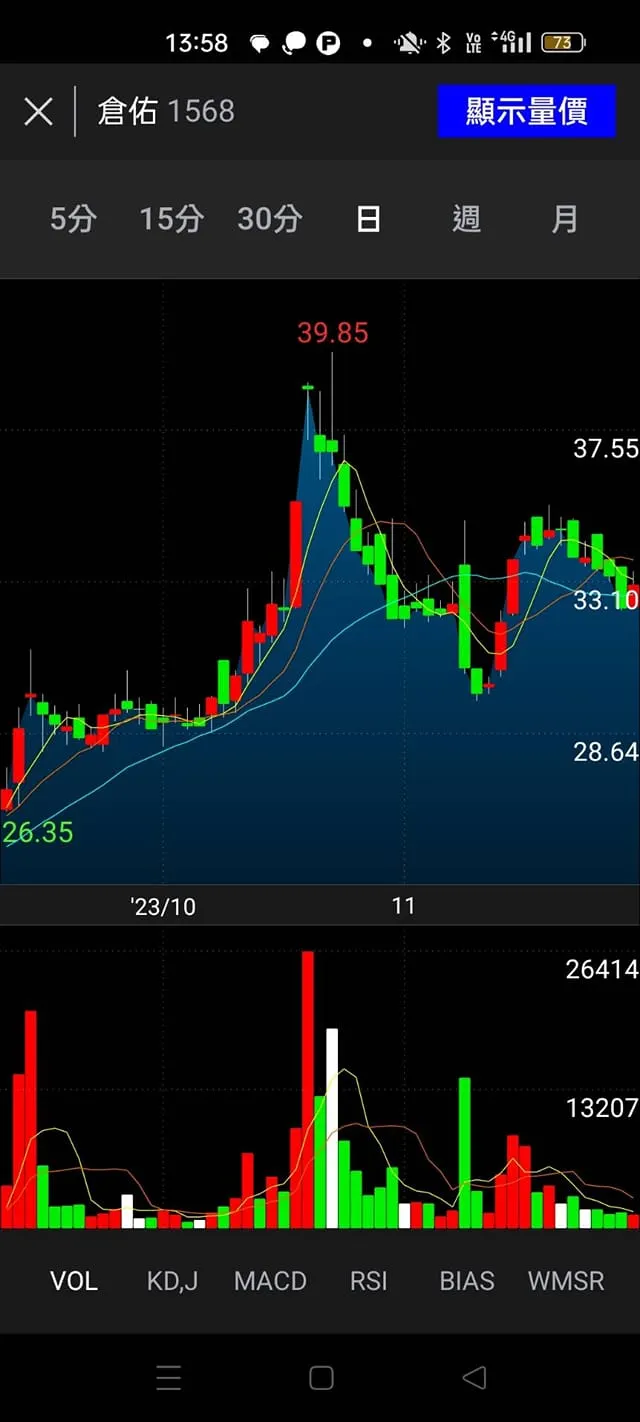Open the monthly 月 chart

pyautogui.click(x=565, y=218)
